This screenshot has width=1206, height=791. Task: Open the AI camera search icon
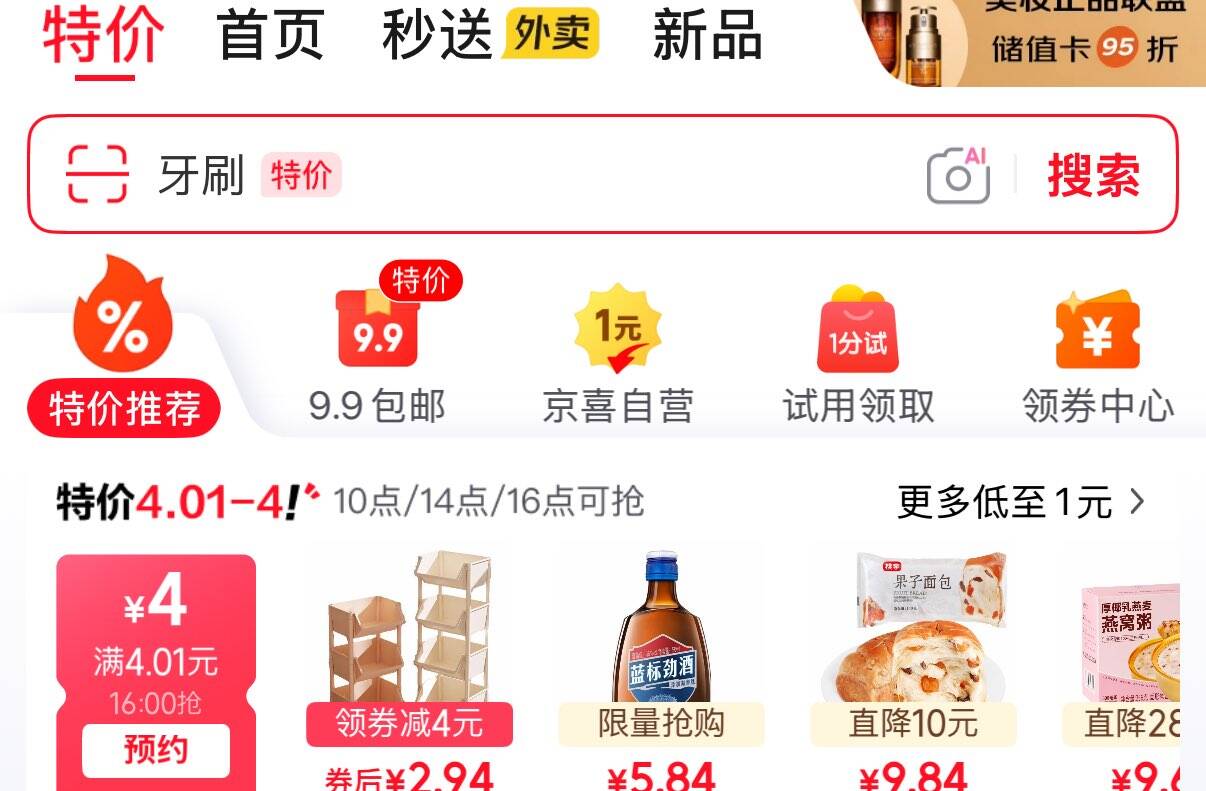click(x=958, y=175)
